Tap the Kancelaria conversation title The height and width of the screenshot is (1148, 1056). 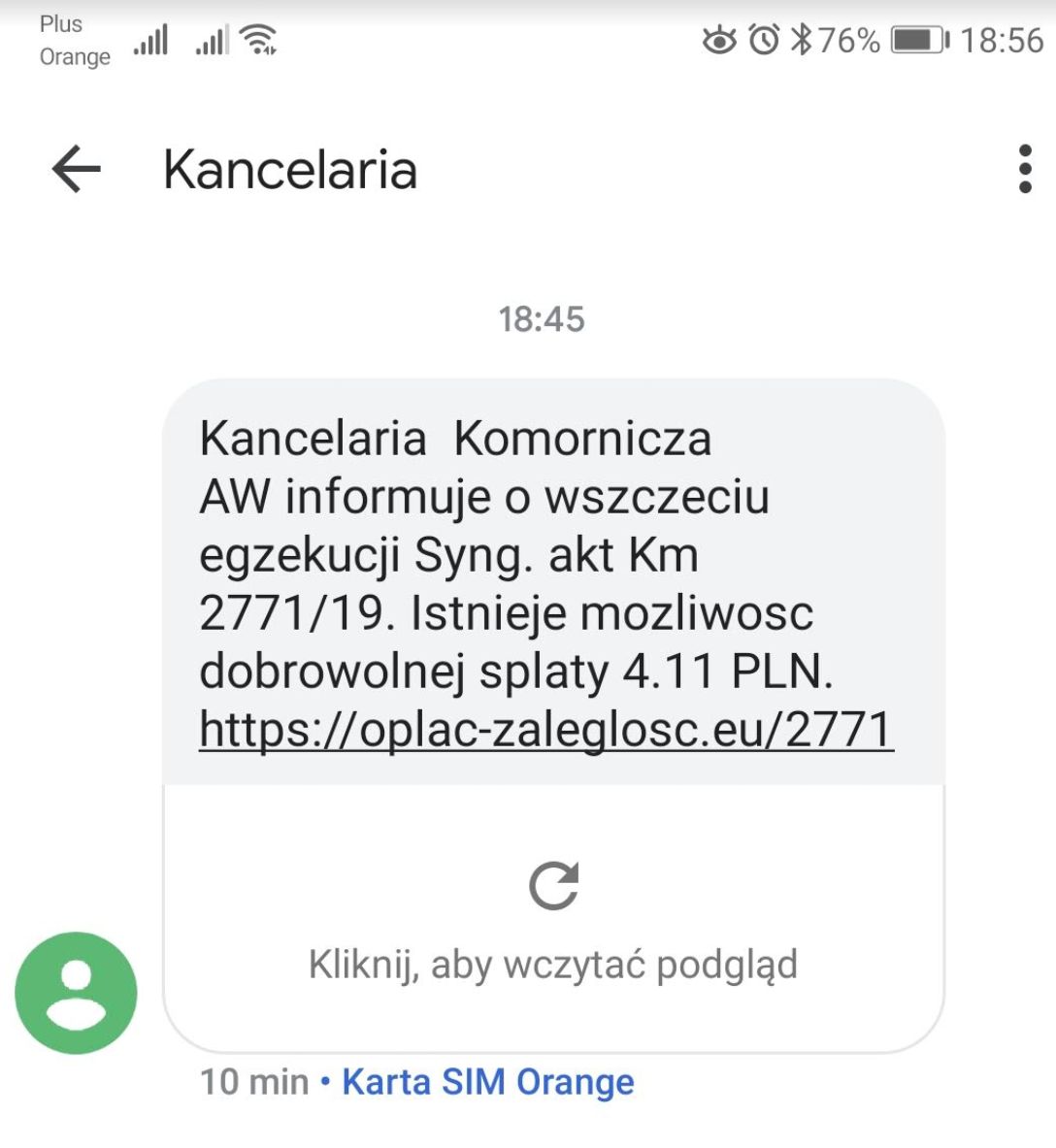[290, 171]
